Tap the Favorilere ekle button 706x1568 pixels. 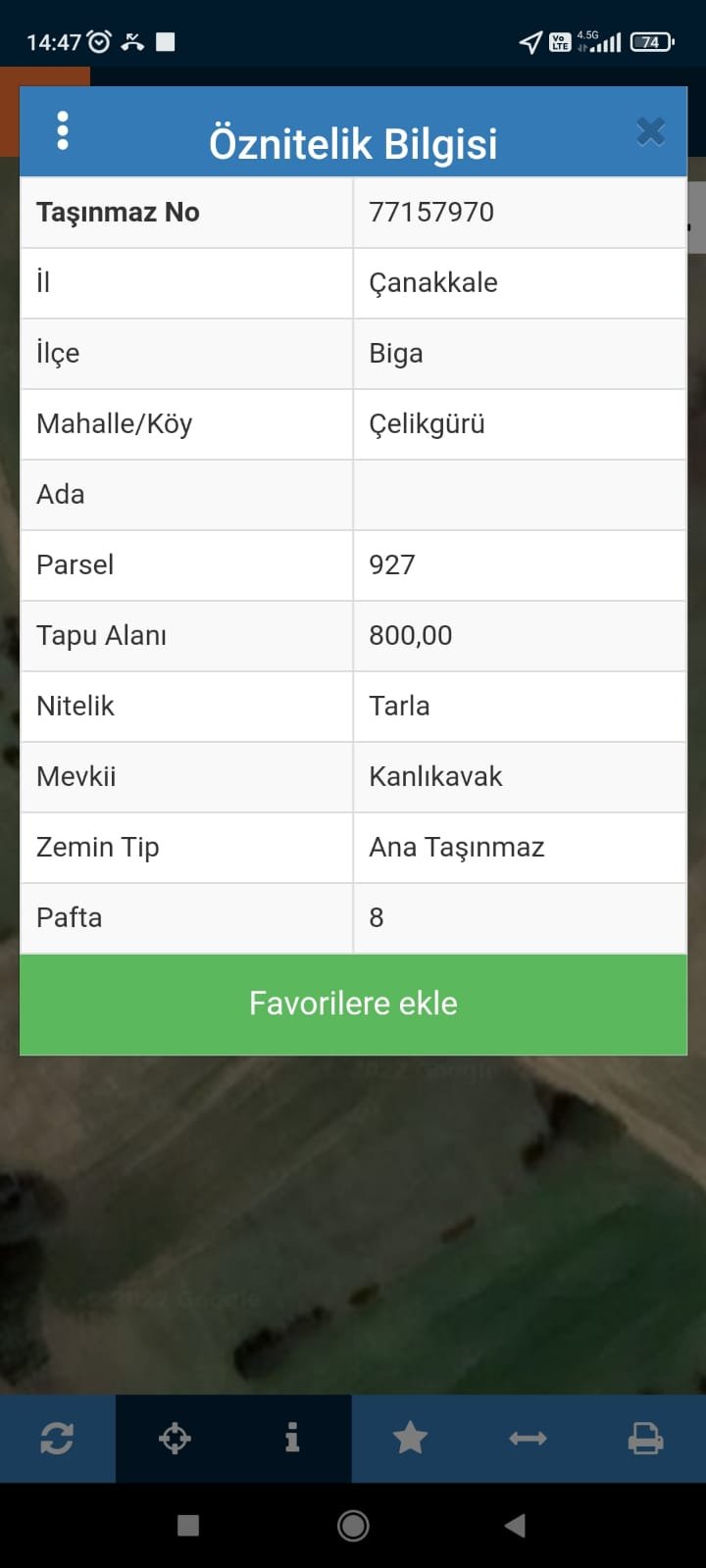coord(353,1004)
